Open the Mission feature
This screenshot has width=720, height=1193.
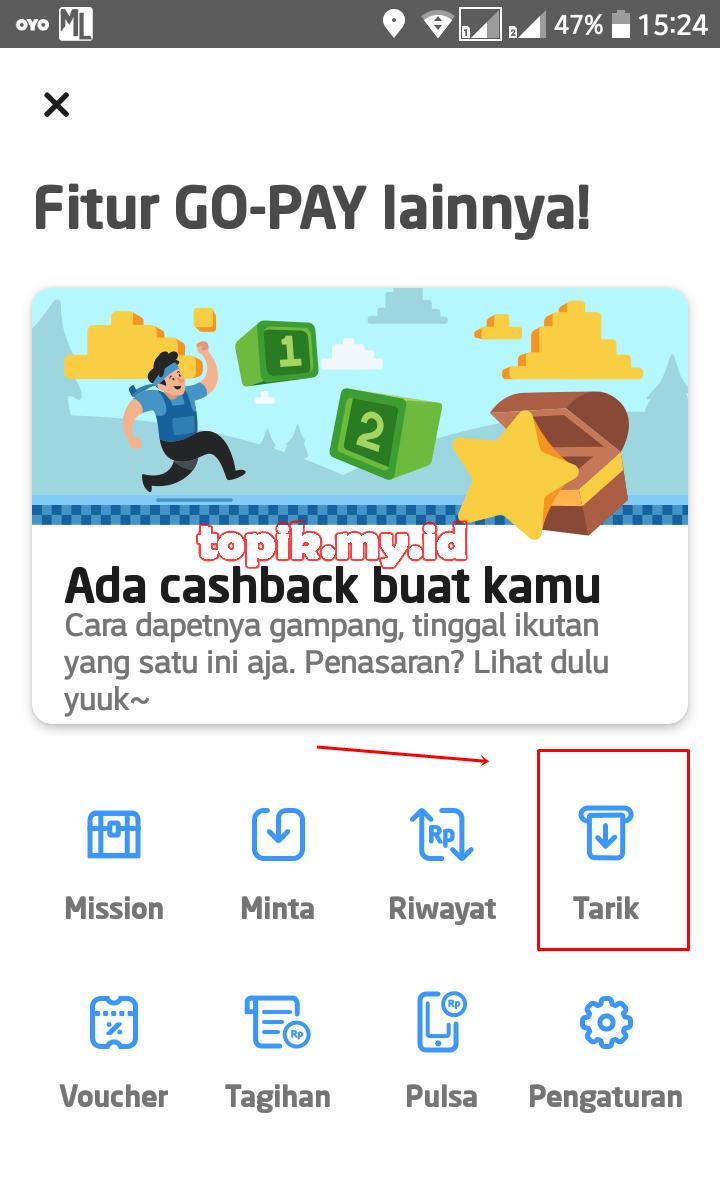114,866
